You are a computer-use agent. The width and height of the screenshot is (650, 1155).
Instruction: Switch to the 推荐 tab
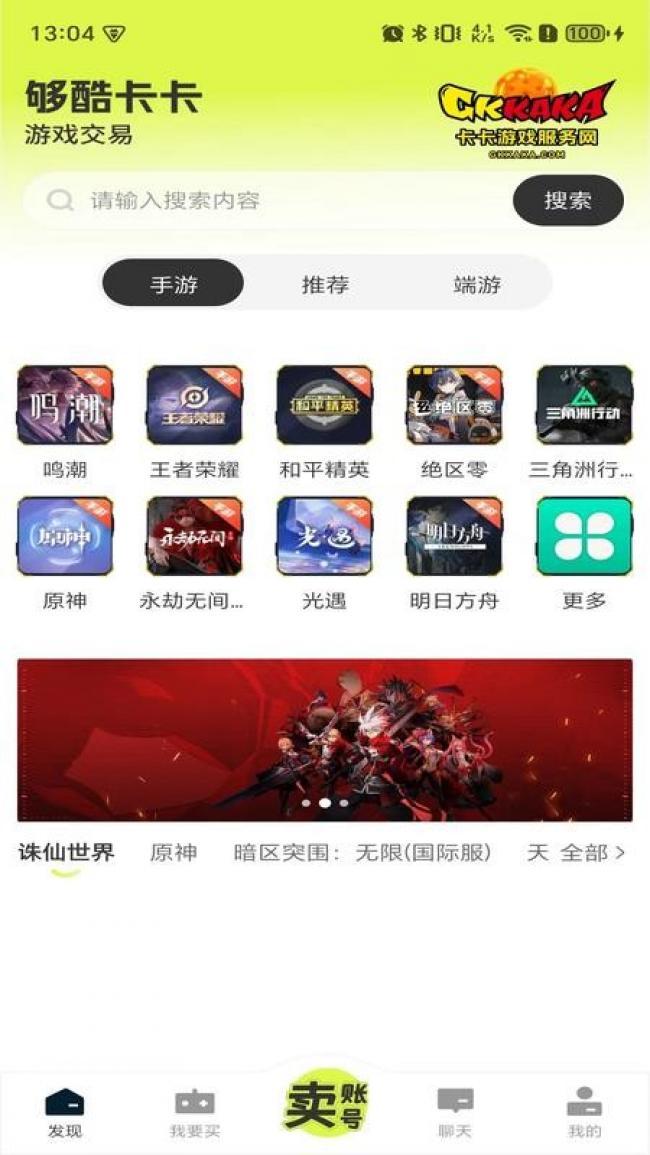[x=325, y=285]
